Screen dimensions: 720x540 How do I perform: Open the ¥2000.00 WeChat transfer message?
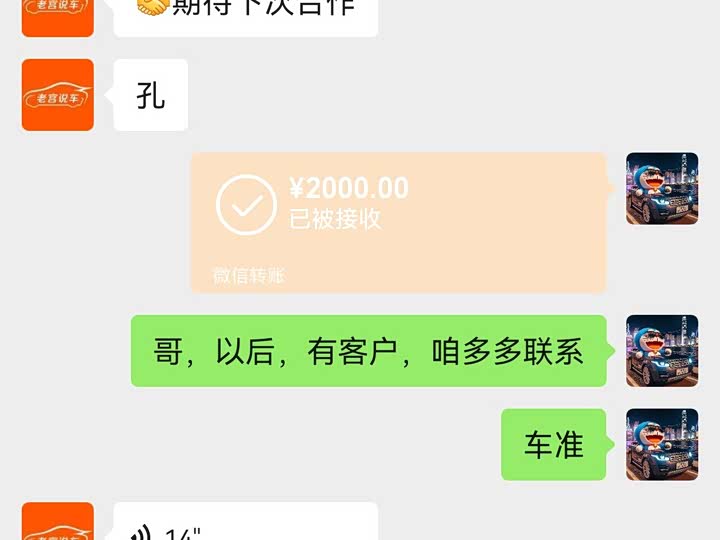pos(398,222)
